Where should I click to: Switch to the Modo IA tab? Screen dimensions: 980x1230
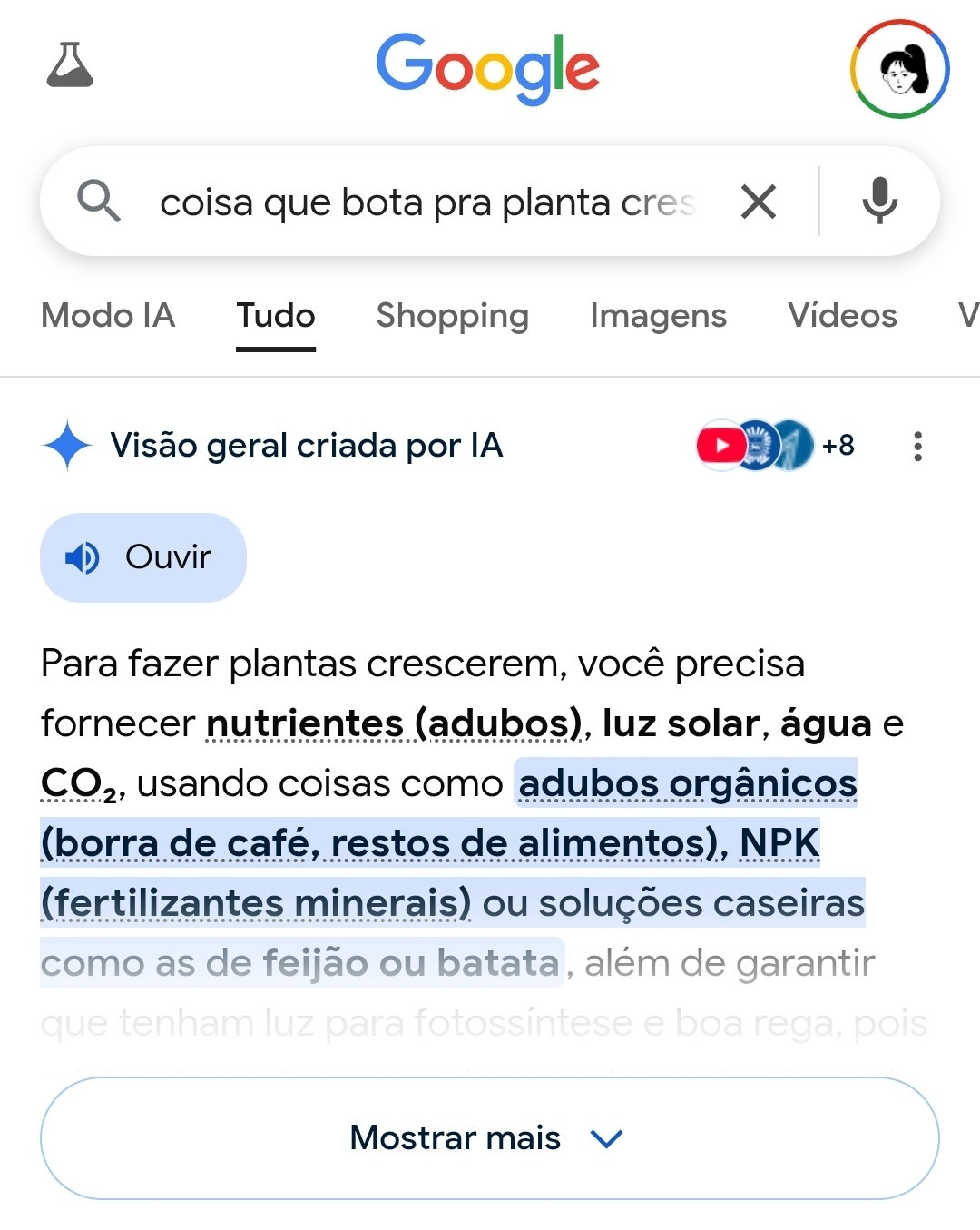(108, 316)
